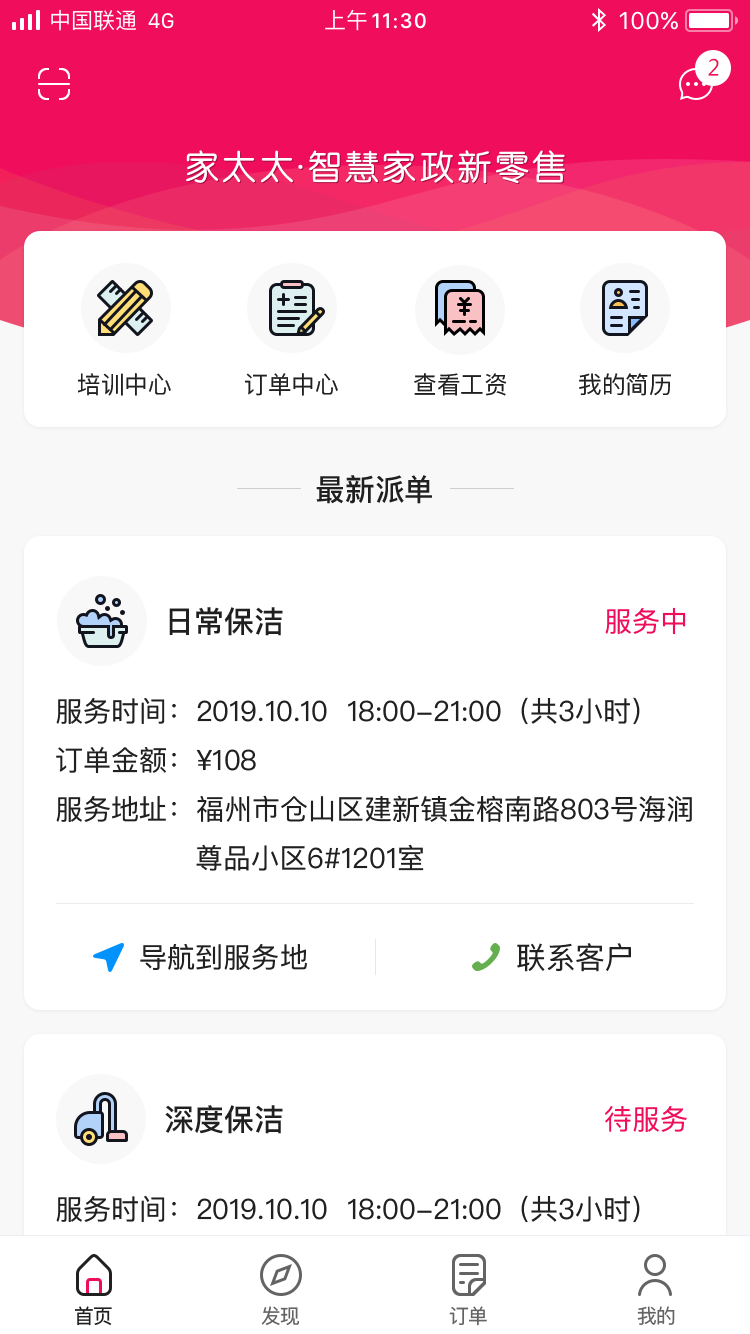
Task: Open 我的简历 my resume
Action: click(x=625, y=330)
